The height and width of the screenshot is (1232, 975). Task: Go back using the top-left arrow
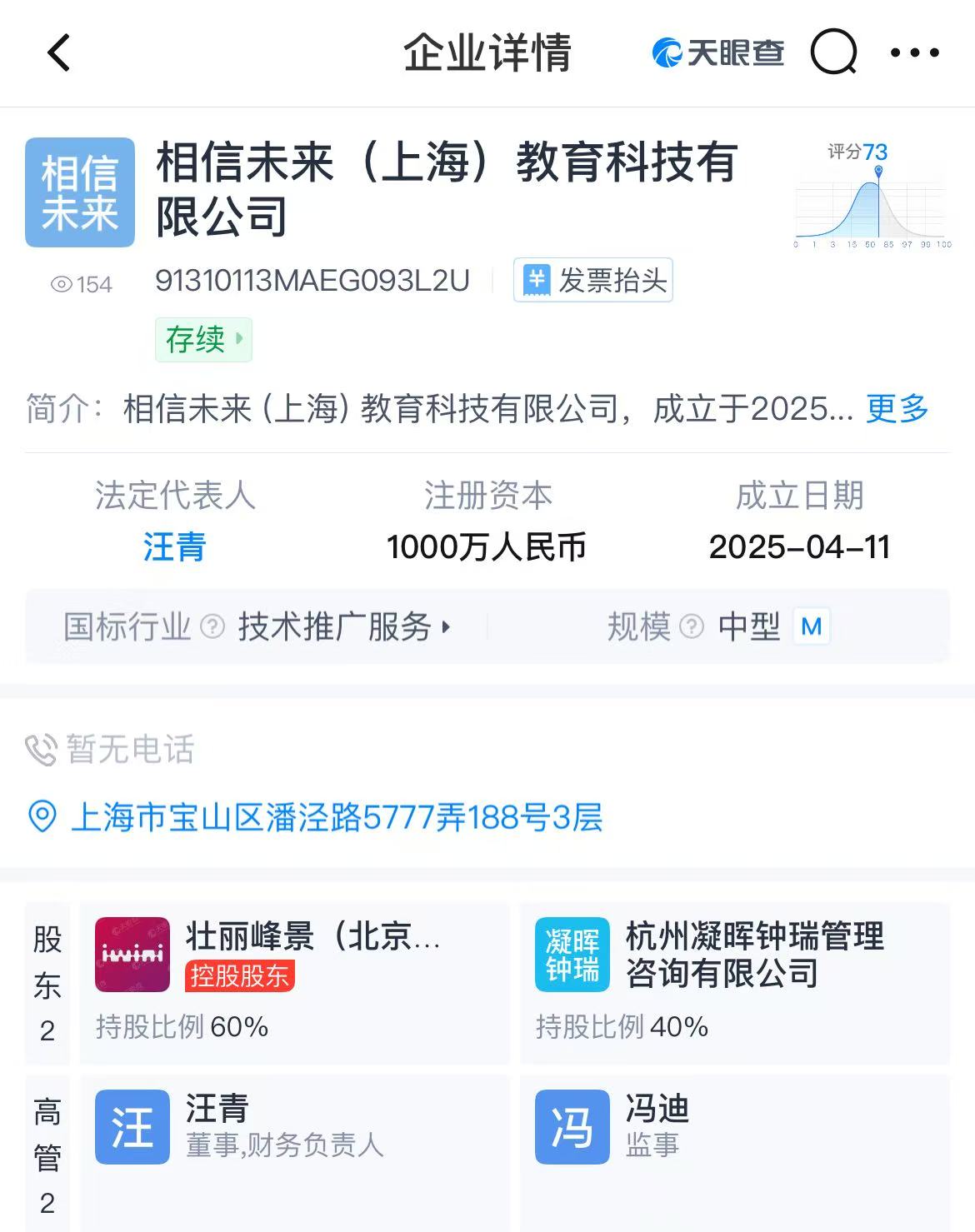(59, 53)
